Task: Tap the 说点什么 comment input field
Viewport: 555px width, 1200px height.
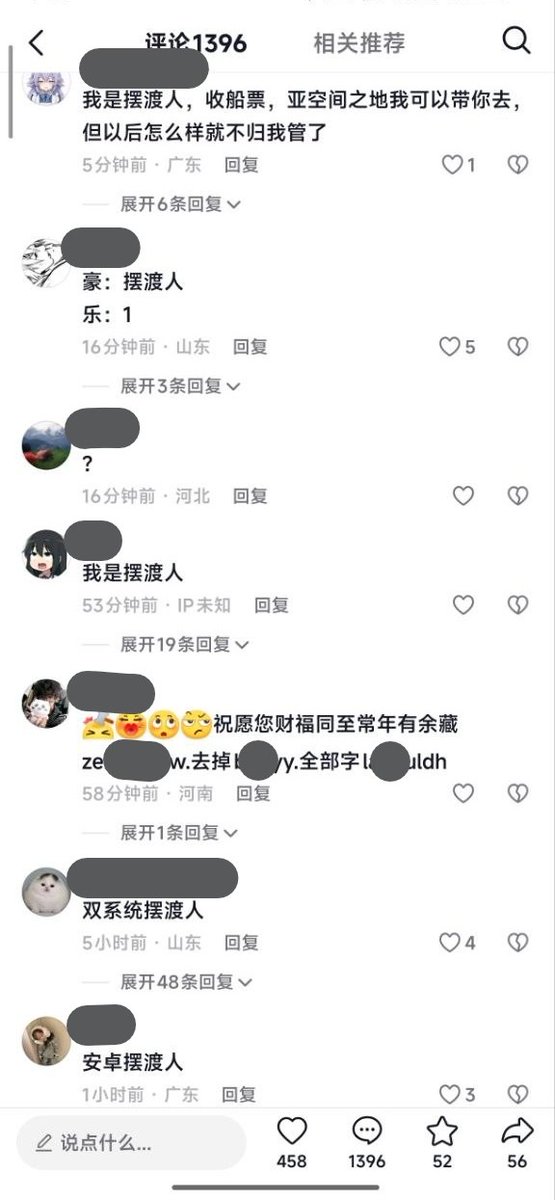Action: 131,1142
